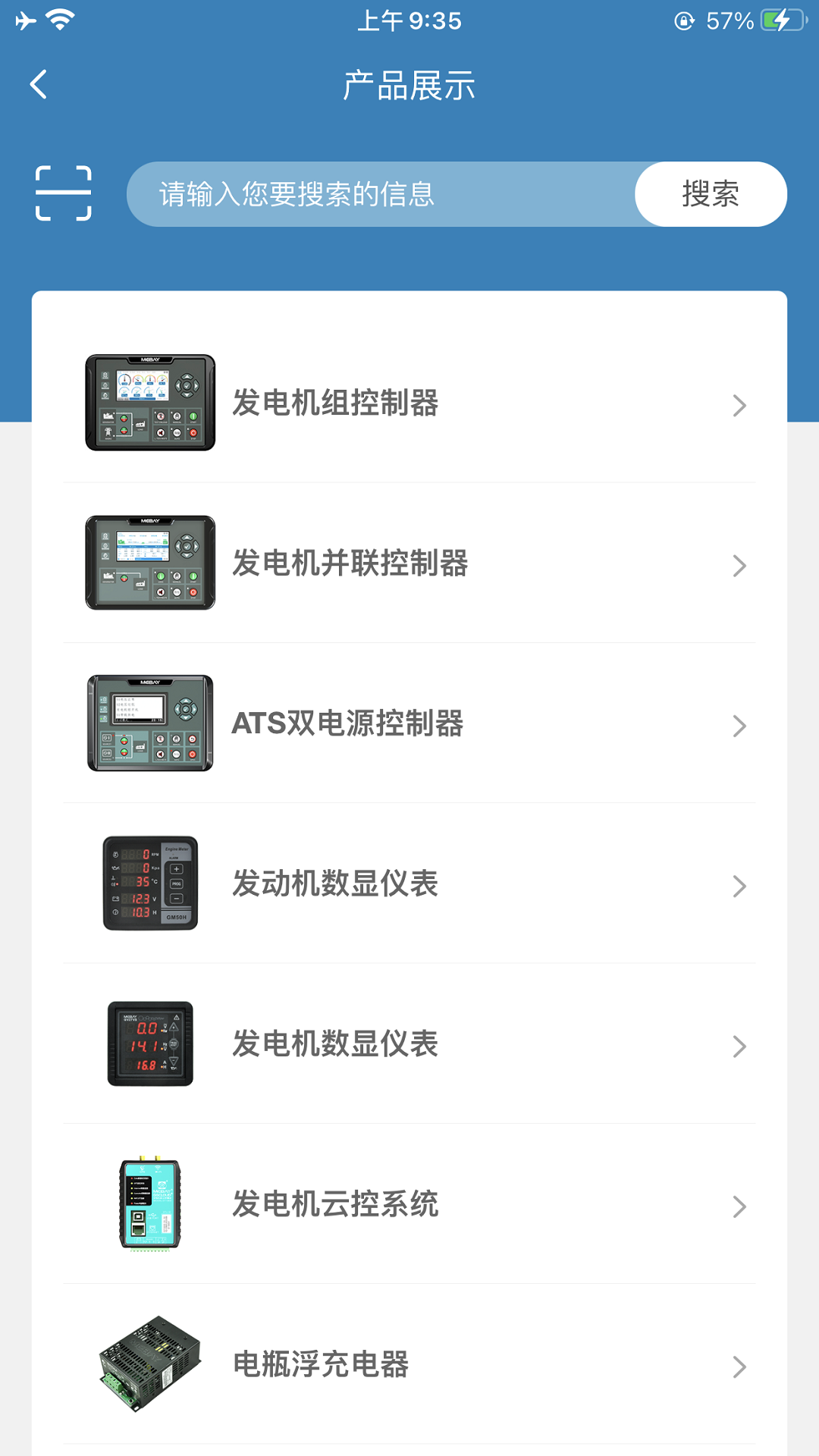This screenshot has width=819, height=1456.
Task: Open the scan code icon
Action: (64, 193)
